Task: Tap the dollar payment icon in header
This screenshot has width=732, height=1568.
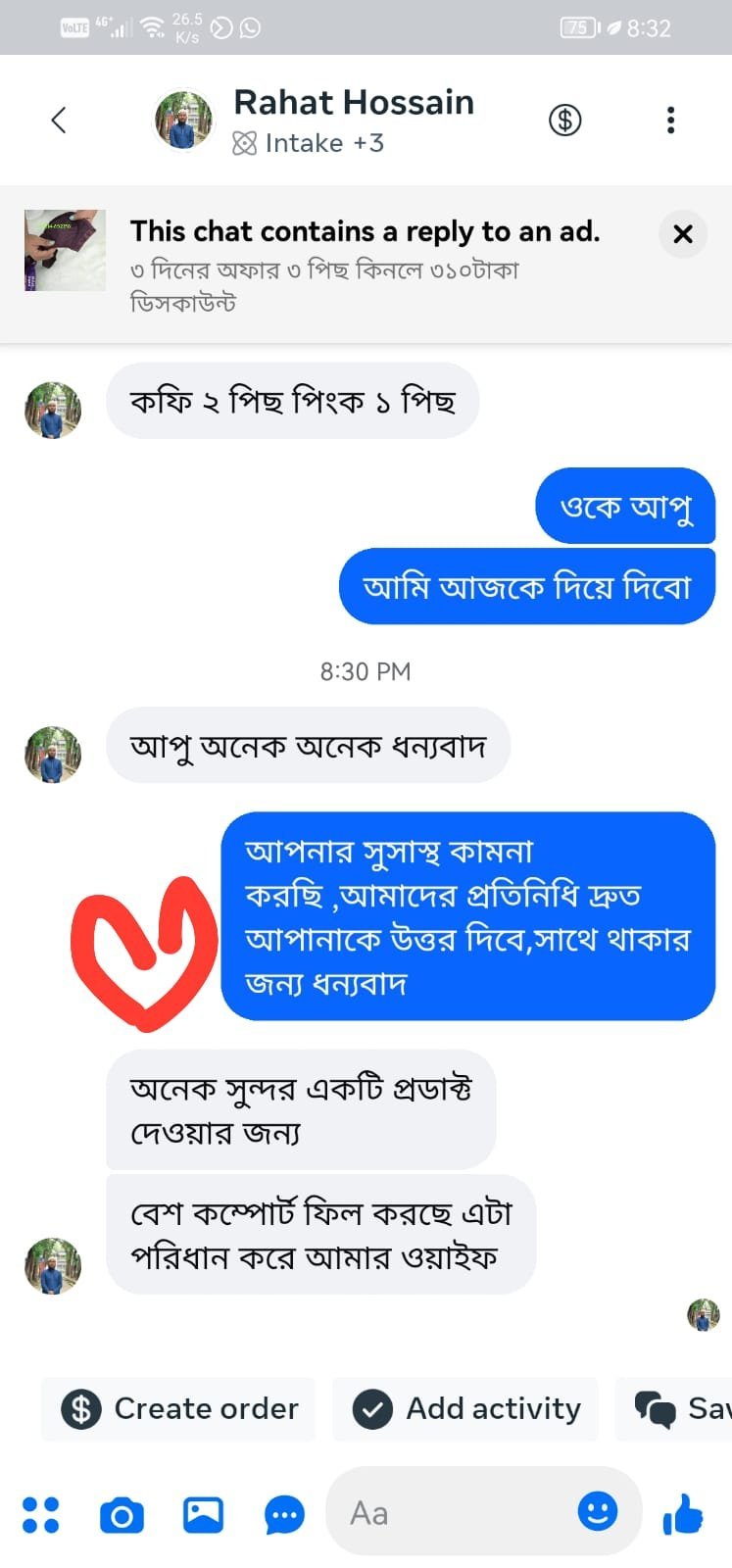Action: click(564, 121)
